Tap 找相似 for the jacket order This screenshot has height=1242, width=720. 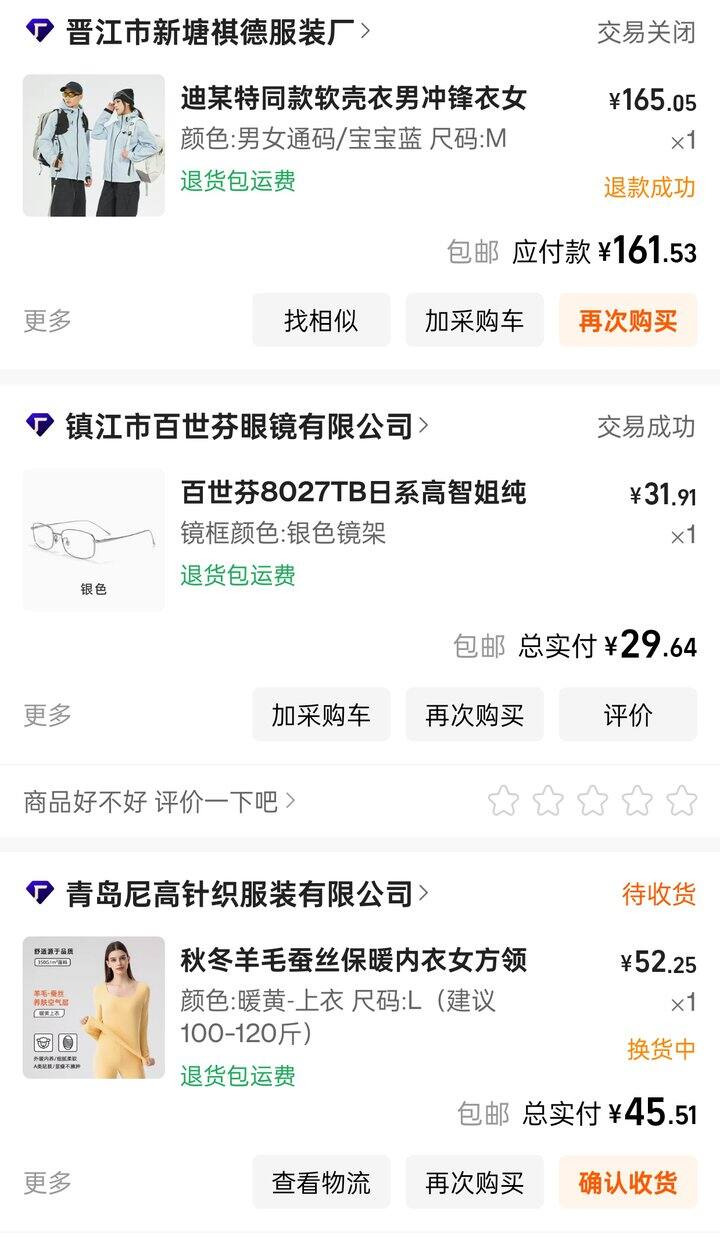(x=321, y=320)
